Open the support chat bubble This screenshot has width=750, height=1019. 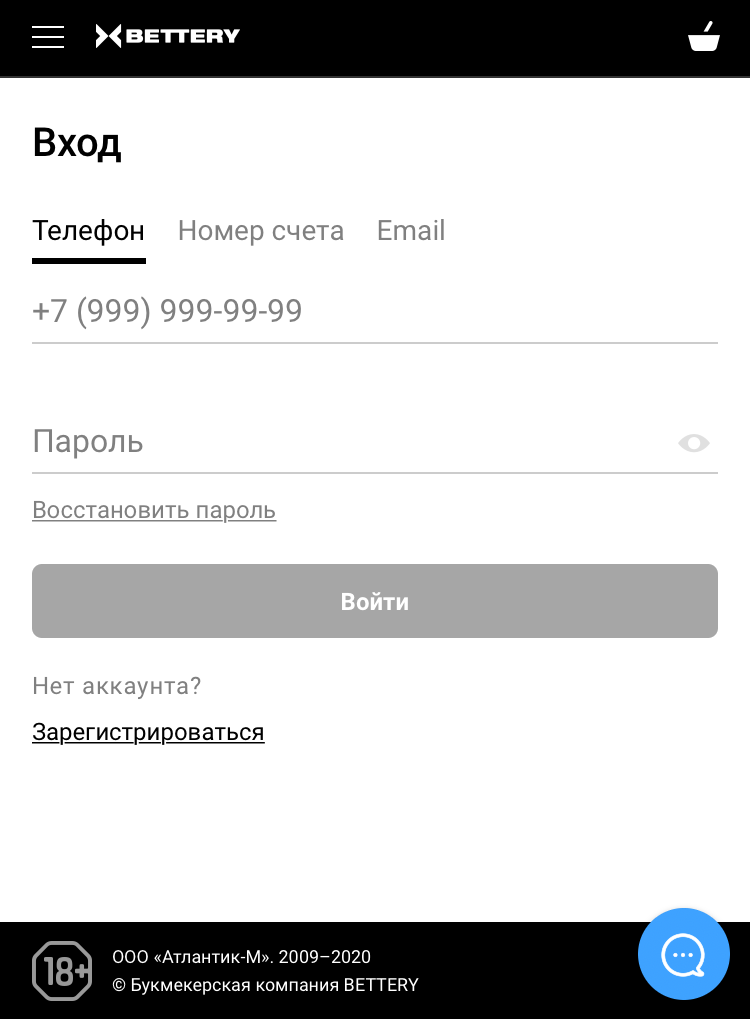coord(684,954)
